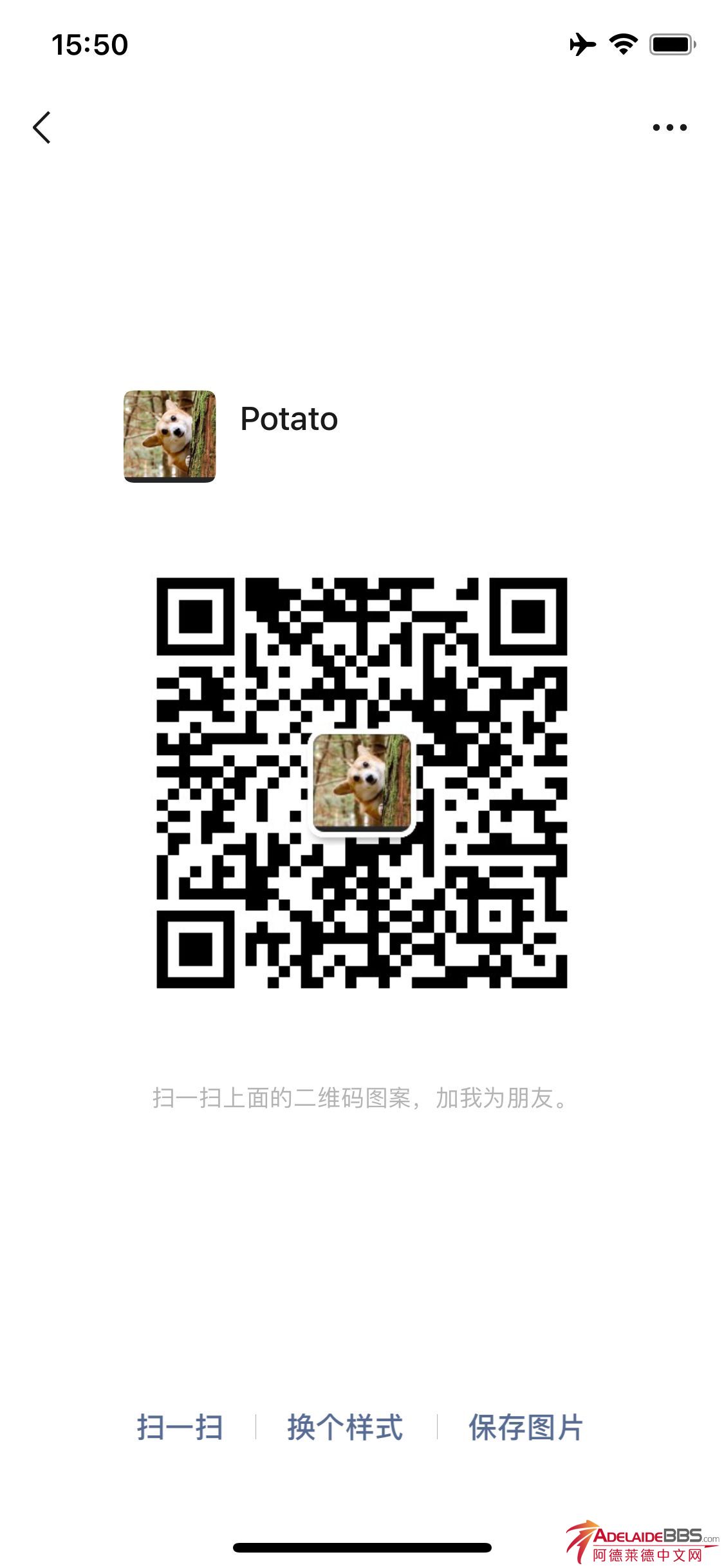Tap 换个样式 to change QR style

click(x=346, y=1427)
